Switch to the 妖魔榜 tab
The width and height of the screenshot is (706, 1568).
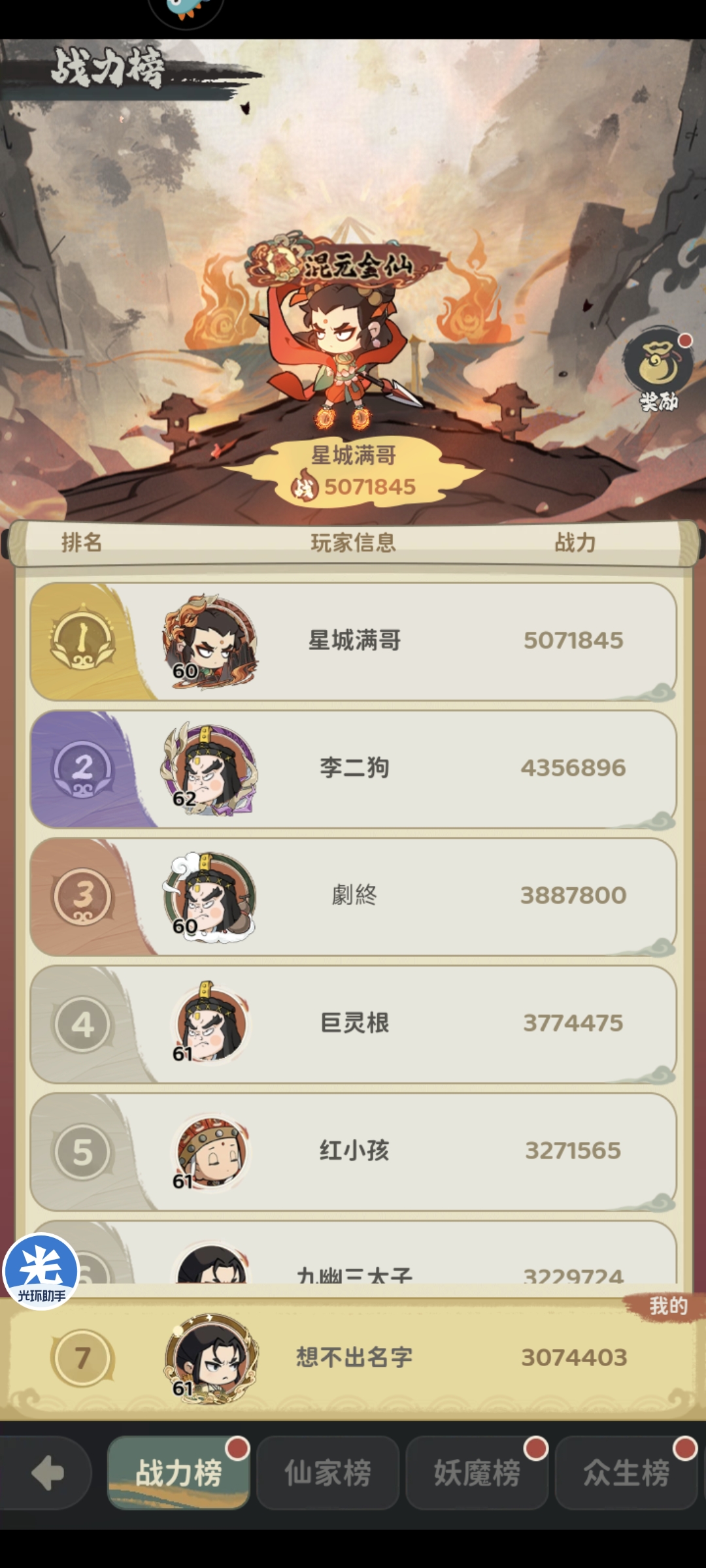(x=477, y=1473)
